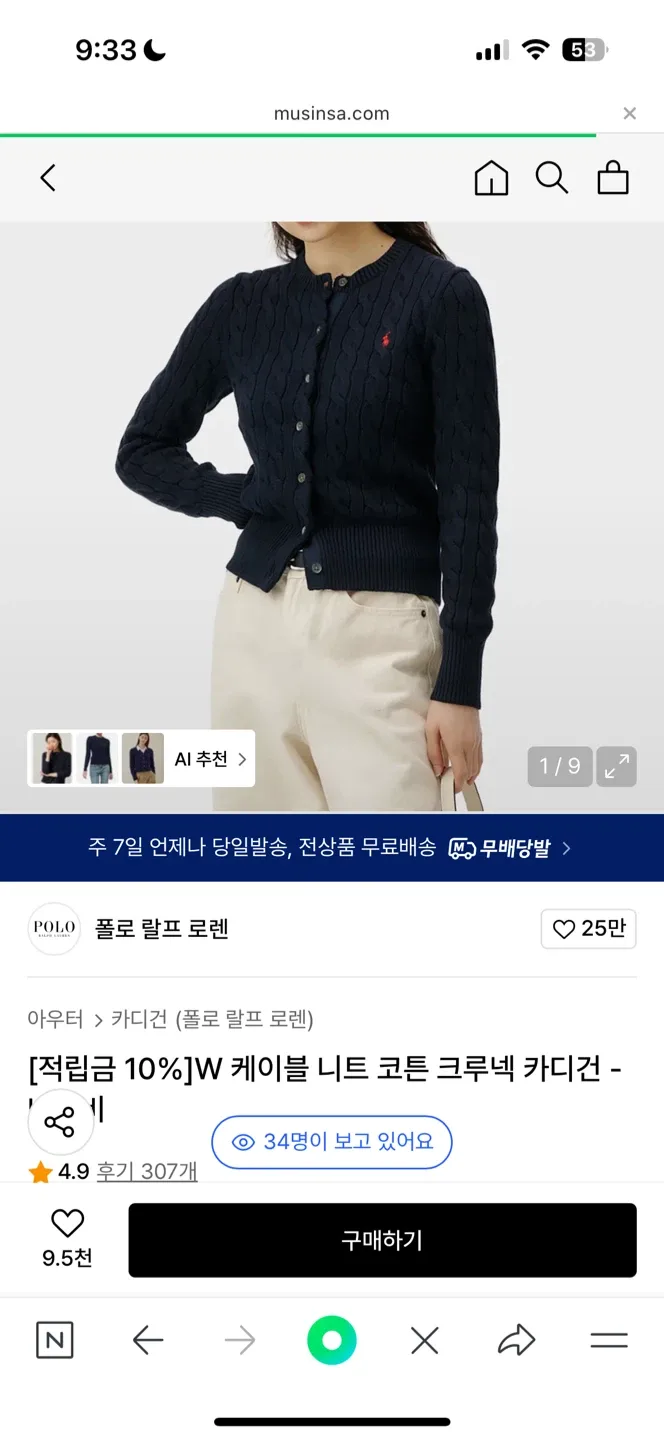The image size is (664, 1440).
Task: Like this product with 9.5천 hearts
Action: [x=67, y=1238]
